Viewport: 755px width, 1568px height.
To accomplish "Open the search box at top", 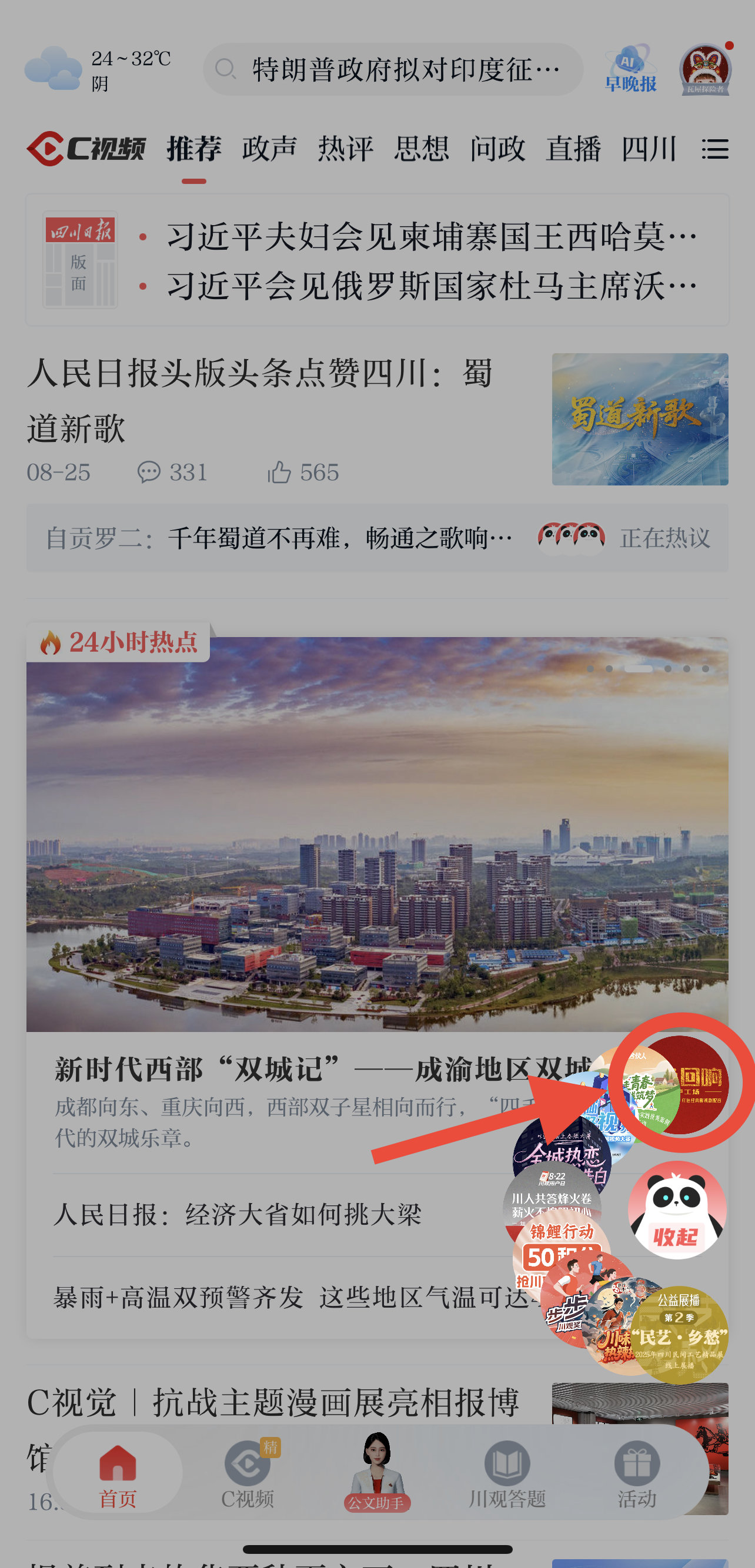I will 393,69.
